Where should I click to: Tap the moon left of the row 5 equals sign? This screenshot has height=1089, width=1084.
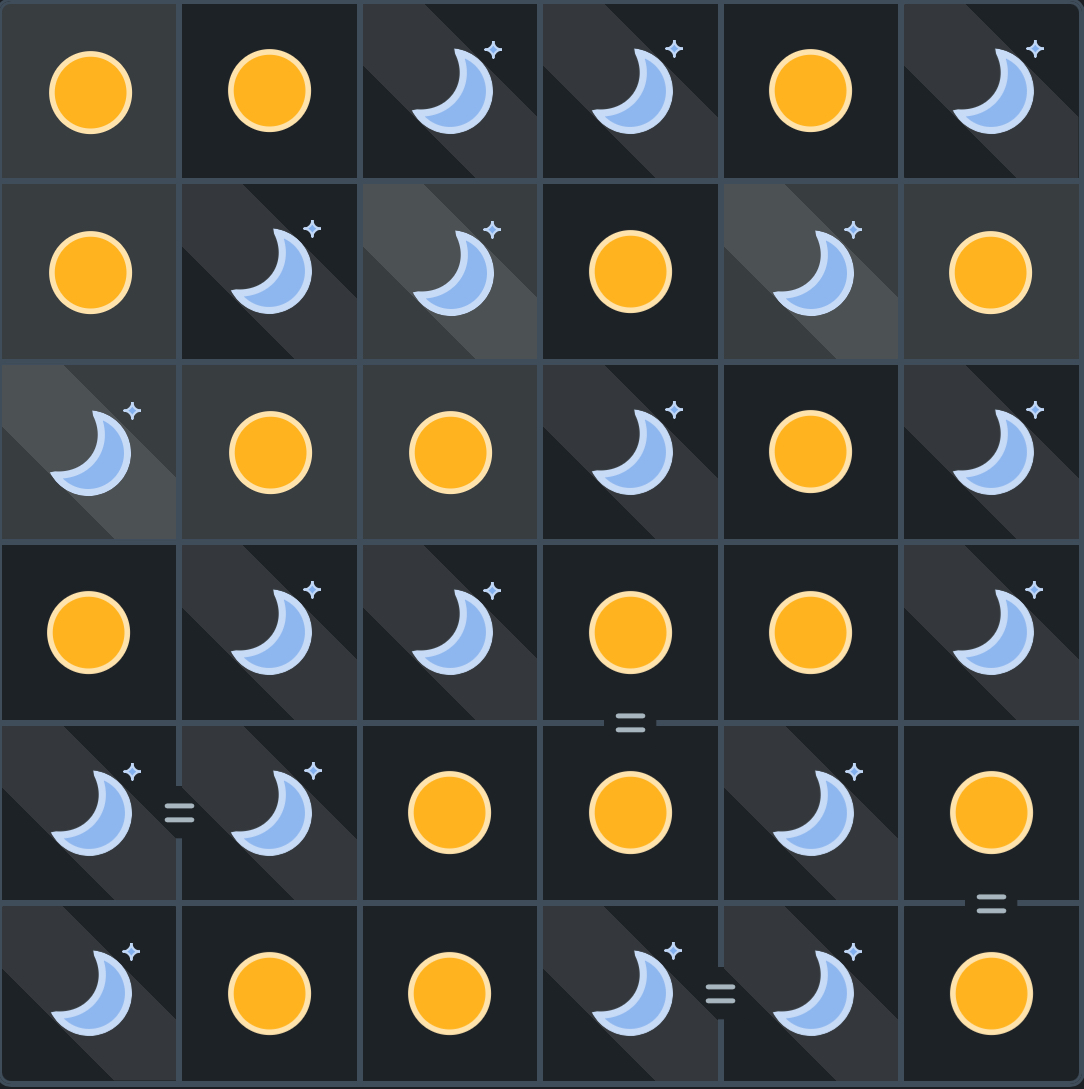pos(89,812)
